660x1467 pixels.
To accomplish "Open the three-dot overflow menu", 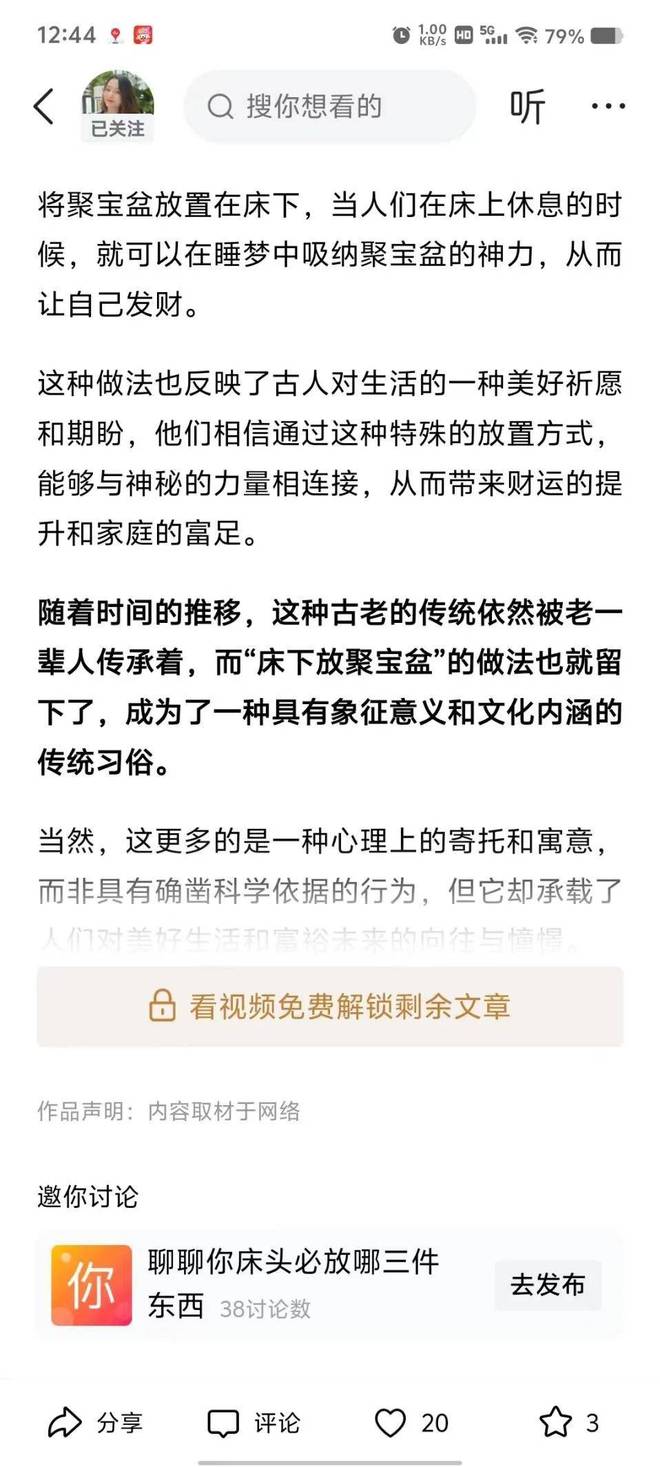I will [608, 106].
